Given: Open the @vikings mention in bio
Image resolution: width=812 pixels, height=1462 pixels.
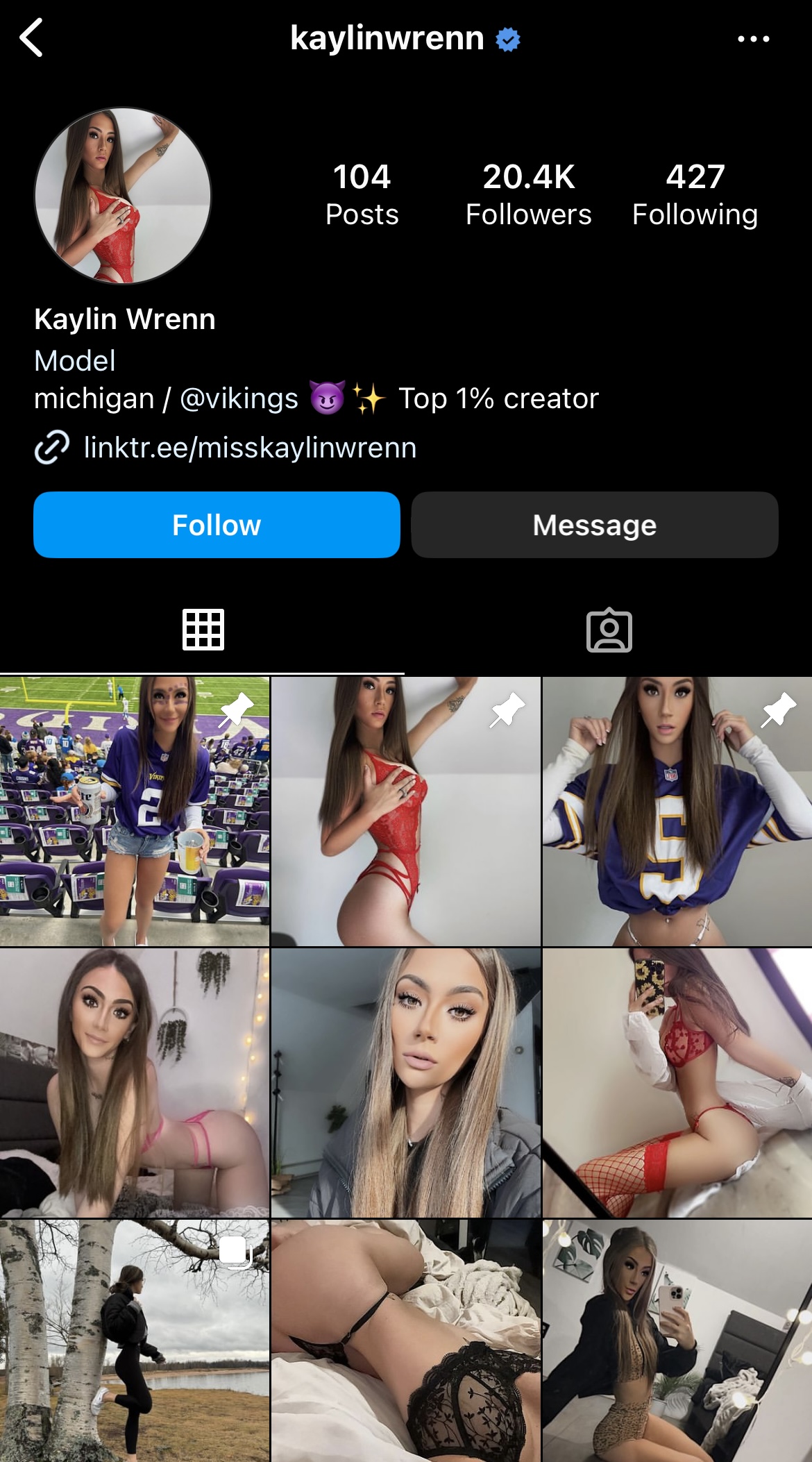Looking at the screenshot, I should [239, 399].
